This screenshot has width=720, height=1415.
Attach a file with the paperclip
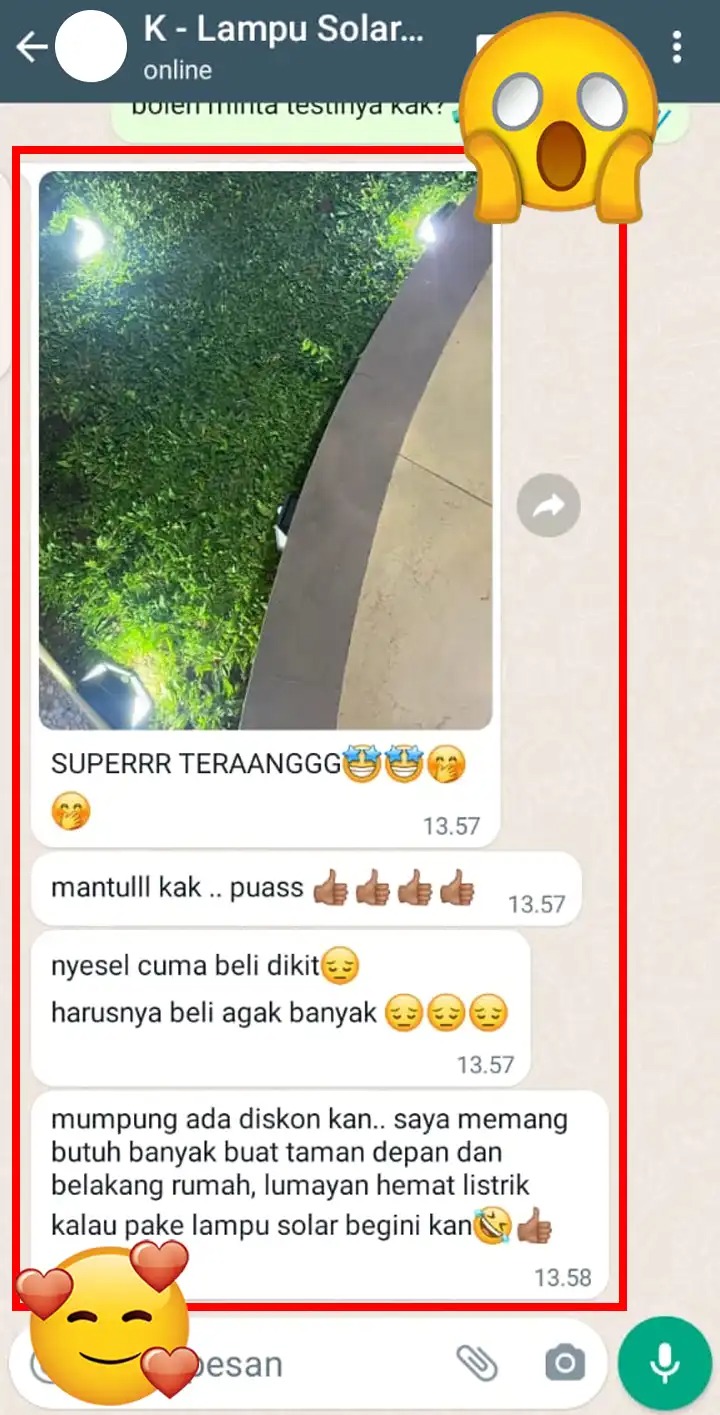point(477,1362)
